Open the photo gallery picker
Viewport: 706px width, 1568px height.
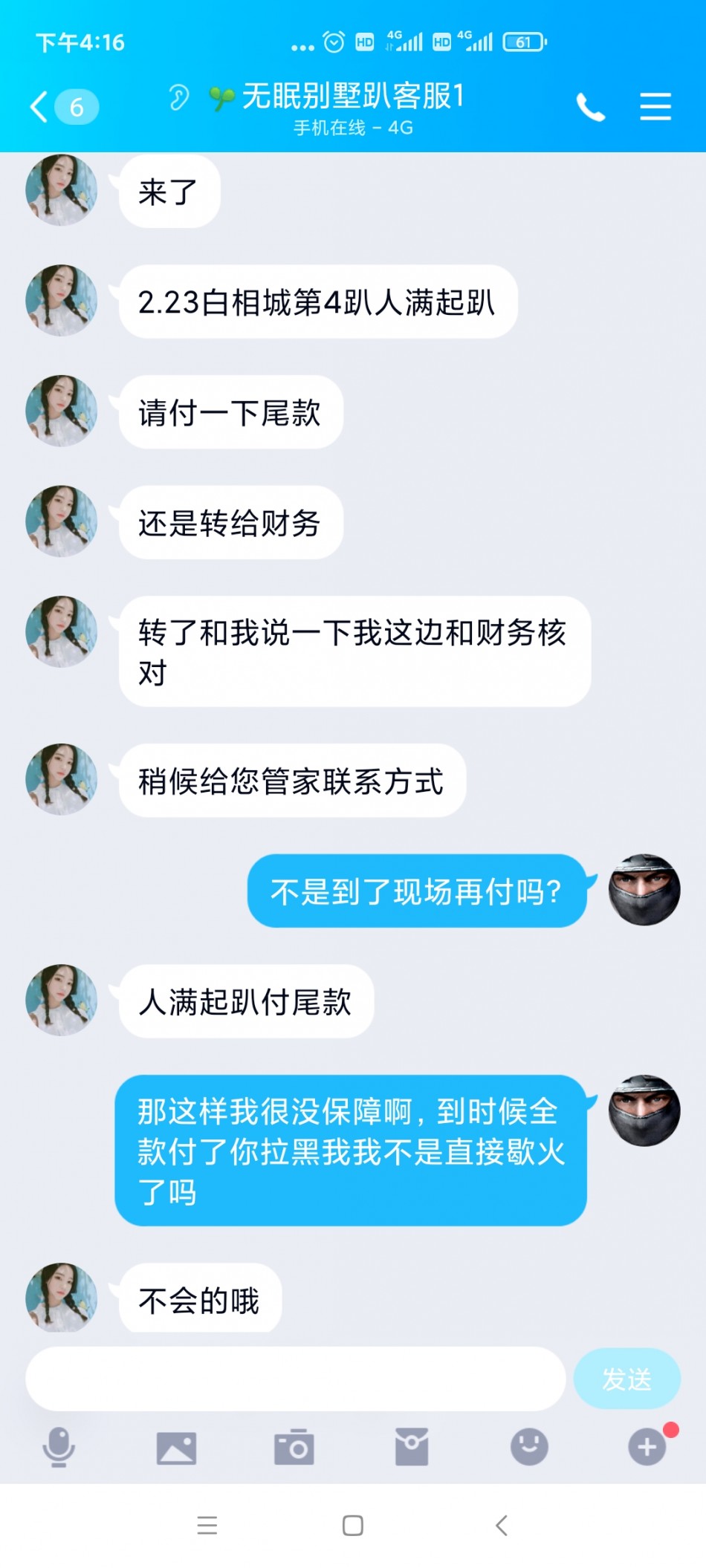coord(176,1448)
